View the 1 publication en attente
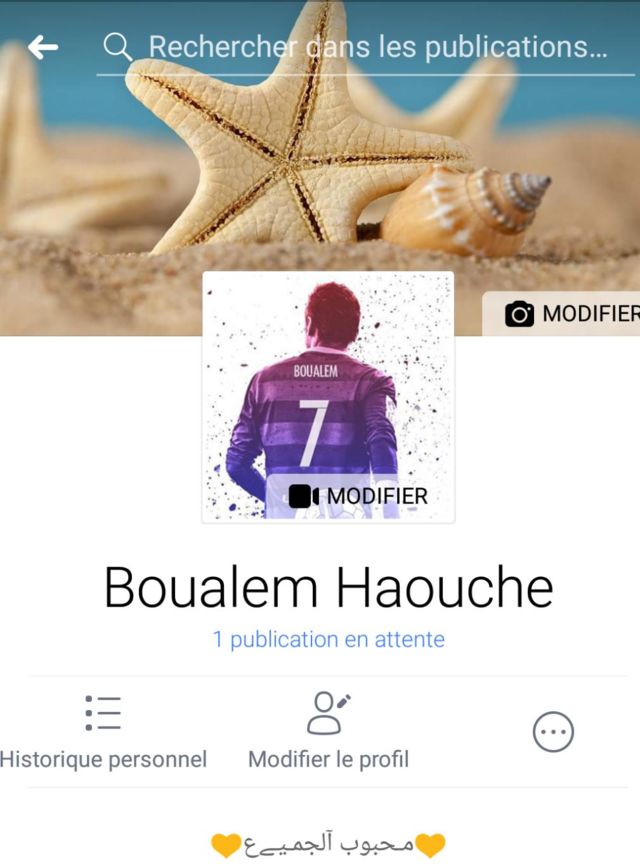Image resolution: width=640 pixels, height=866 pixels. pyautogui.click(x=328, y=639)
